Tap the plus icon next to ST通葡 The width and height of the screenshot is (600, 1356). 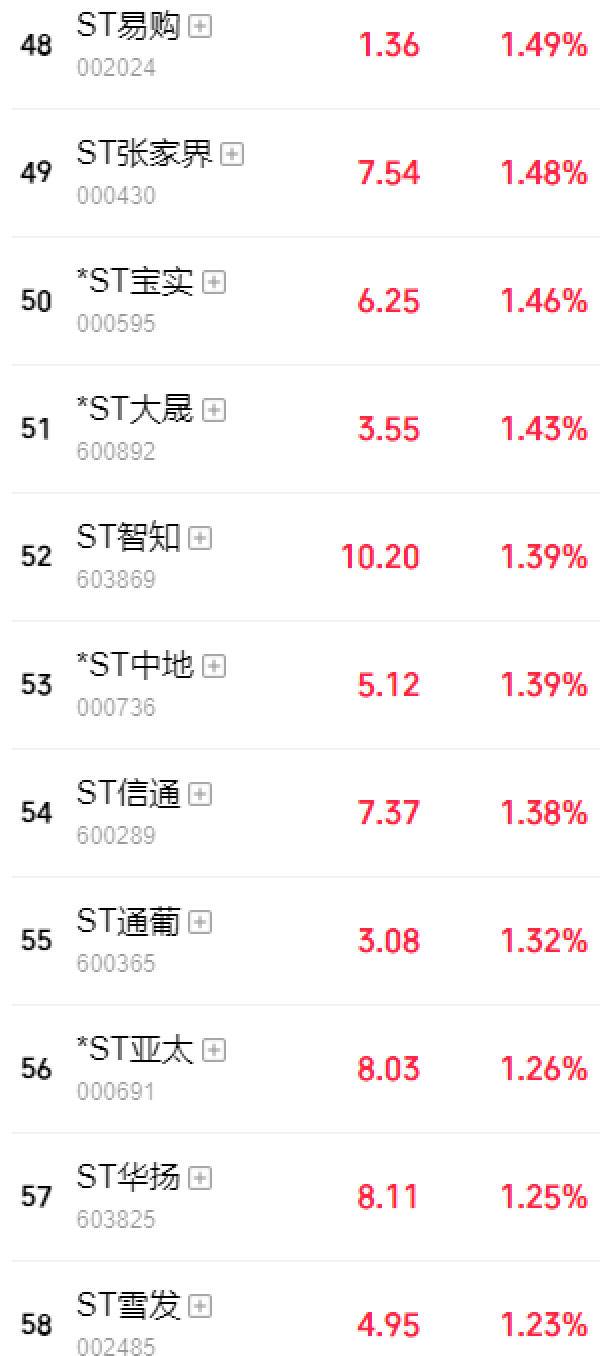point(200,922)
